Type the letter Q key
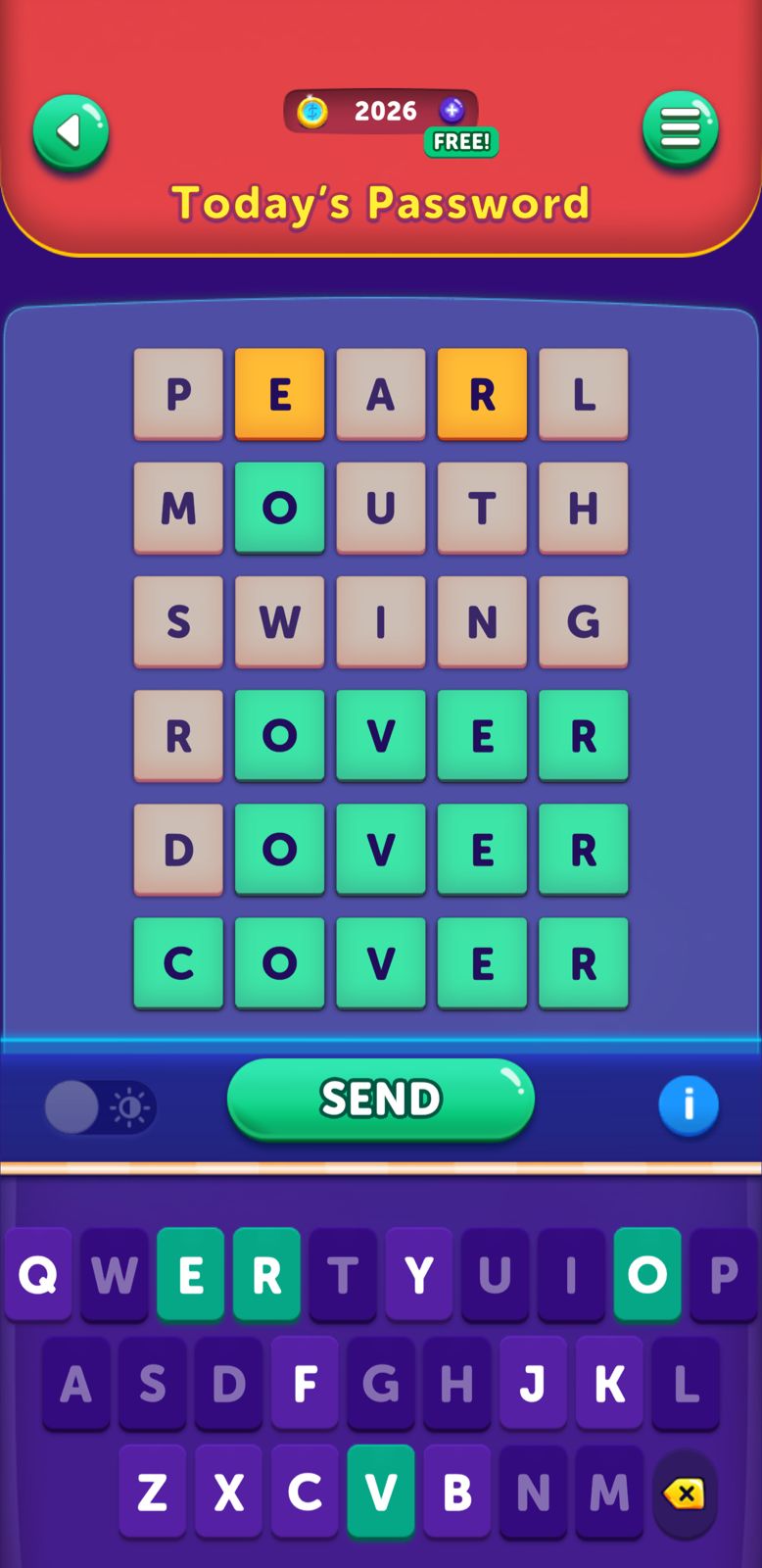762x1568 pixels. pos(38,1274)
